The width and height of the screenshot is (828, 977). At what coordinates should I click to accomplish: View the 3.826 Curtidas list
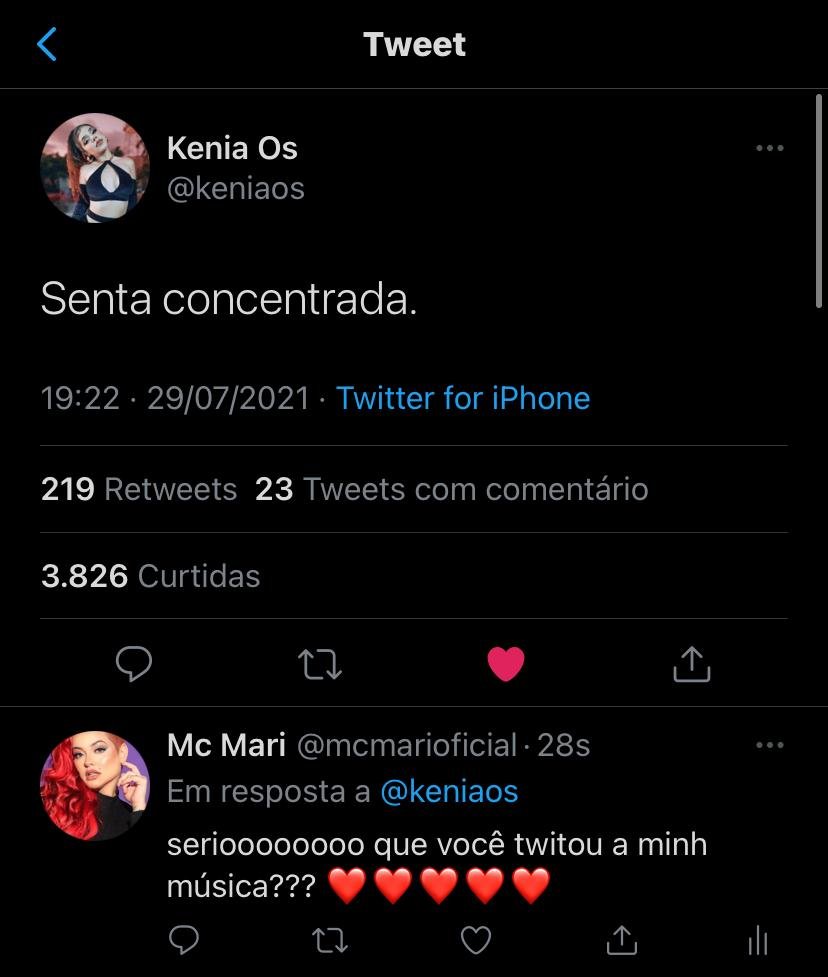(x=149, y=576)
